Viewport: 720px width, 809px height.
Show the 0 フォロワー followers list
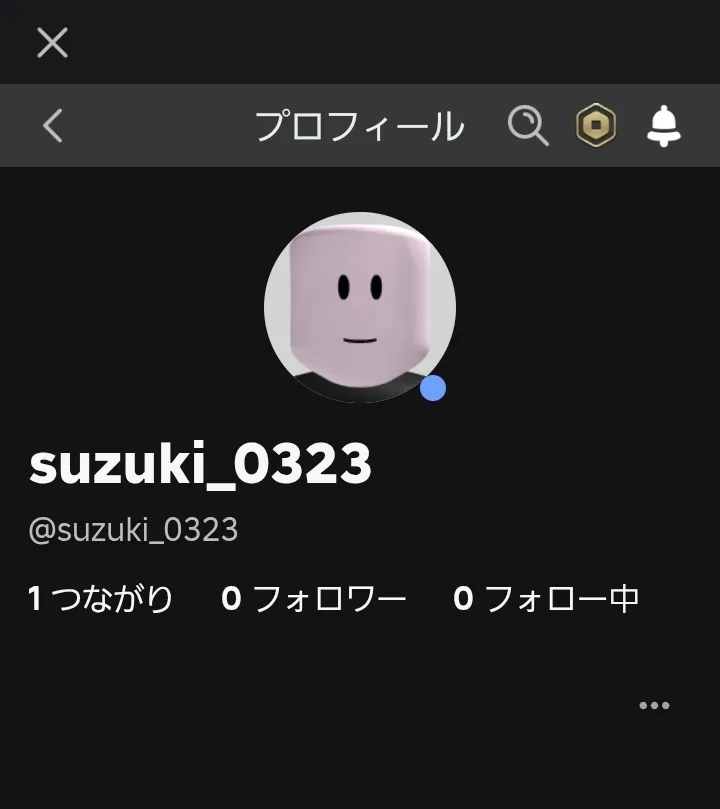[313, 599]
